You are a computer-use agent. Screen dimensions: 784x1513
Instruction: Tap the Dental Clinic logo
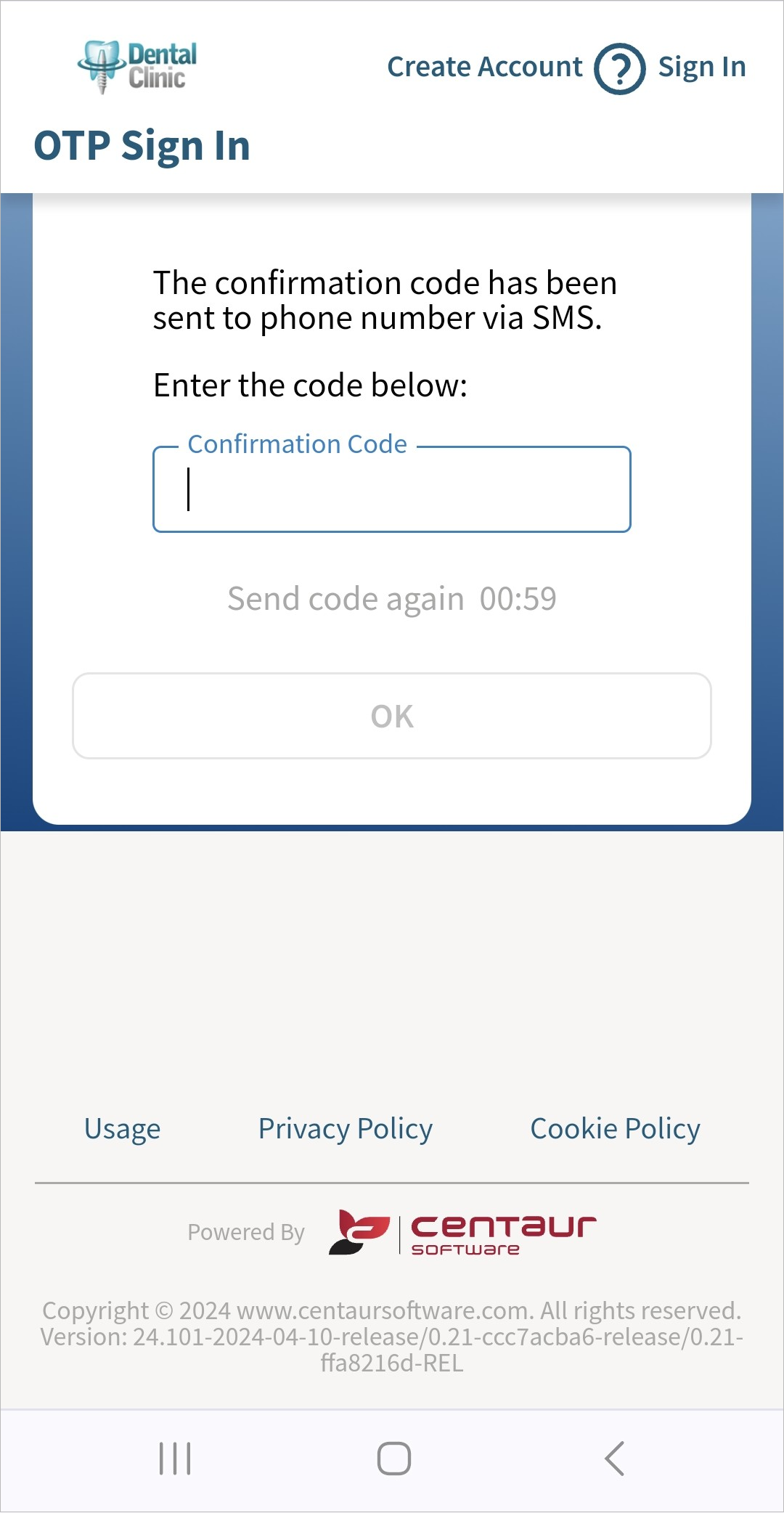pos(137,67)
